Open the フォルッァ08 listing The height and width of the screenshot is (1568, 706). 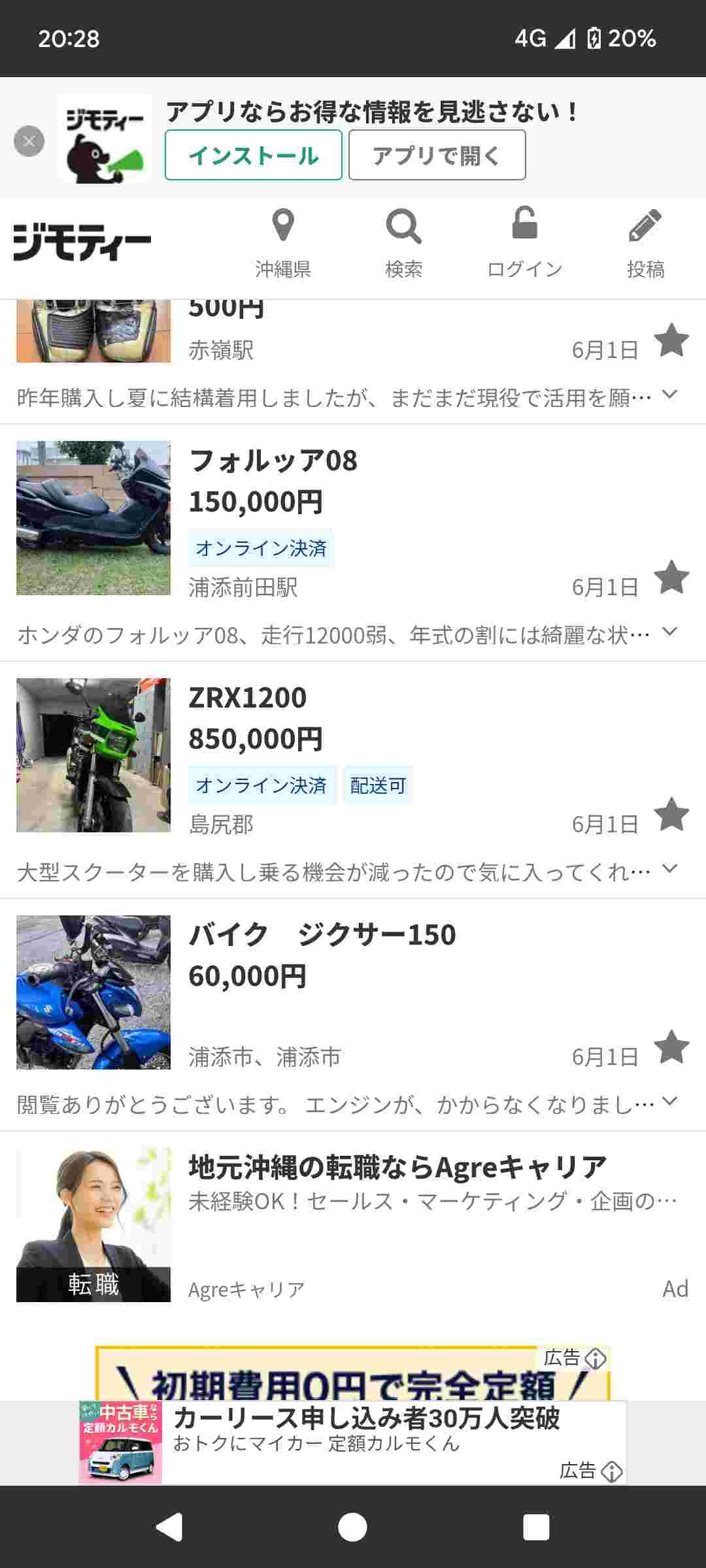point(273,461)
